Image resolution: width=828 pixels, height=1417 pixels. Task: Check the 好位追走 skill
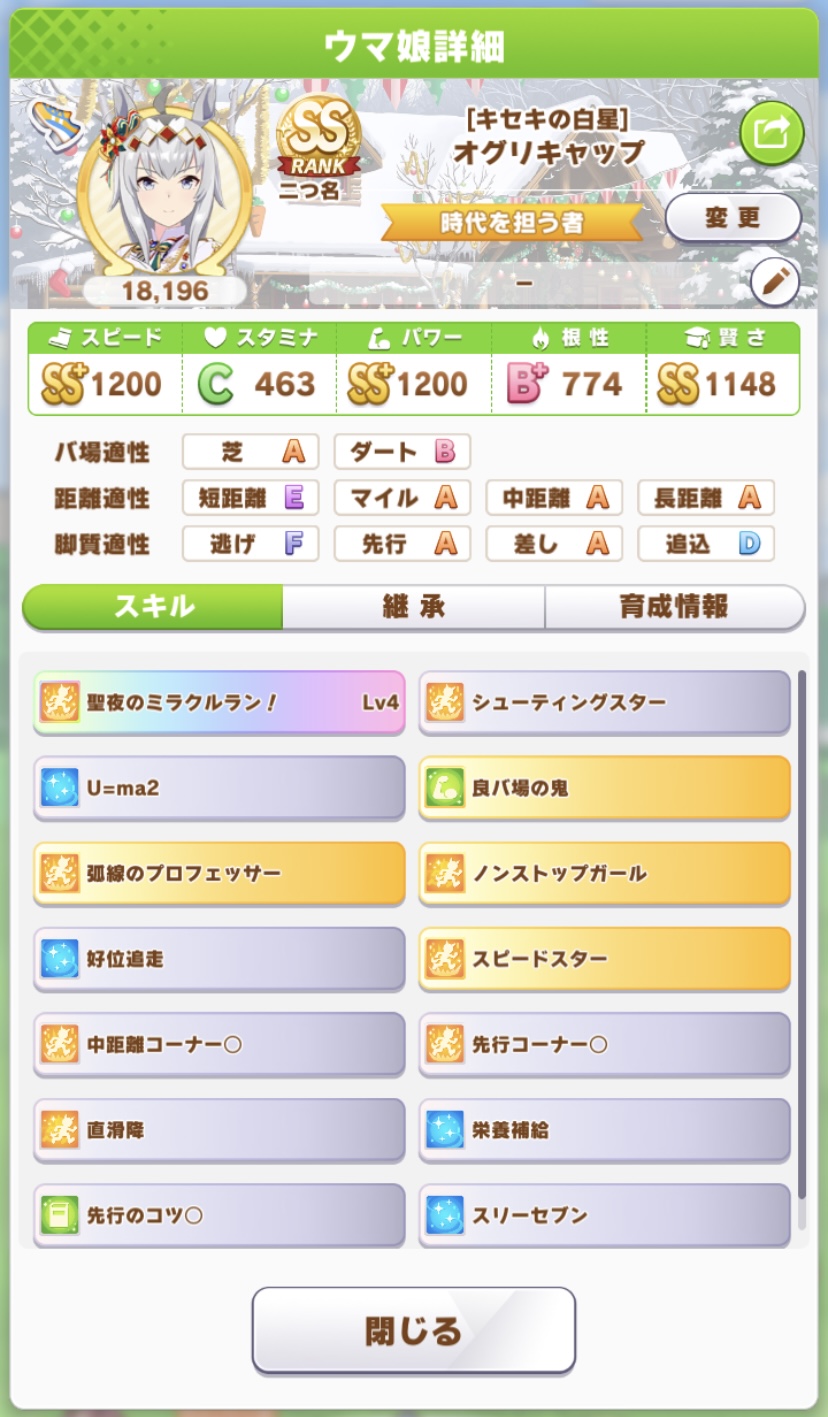[219, 959]
